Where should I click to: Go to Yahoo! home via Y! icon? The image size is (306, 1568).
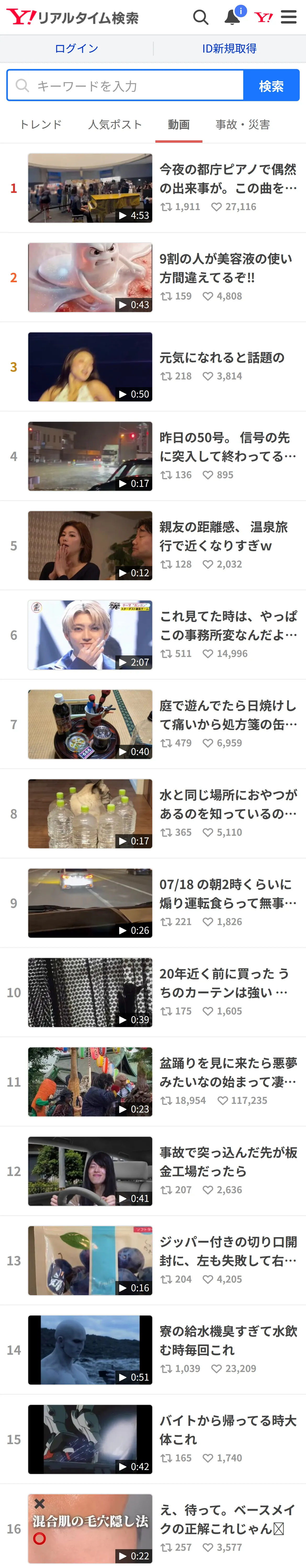[x=263, y=17]
